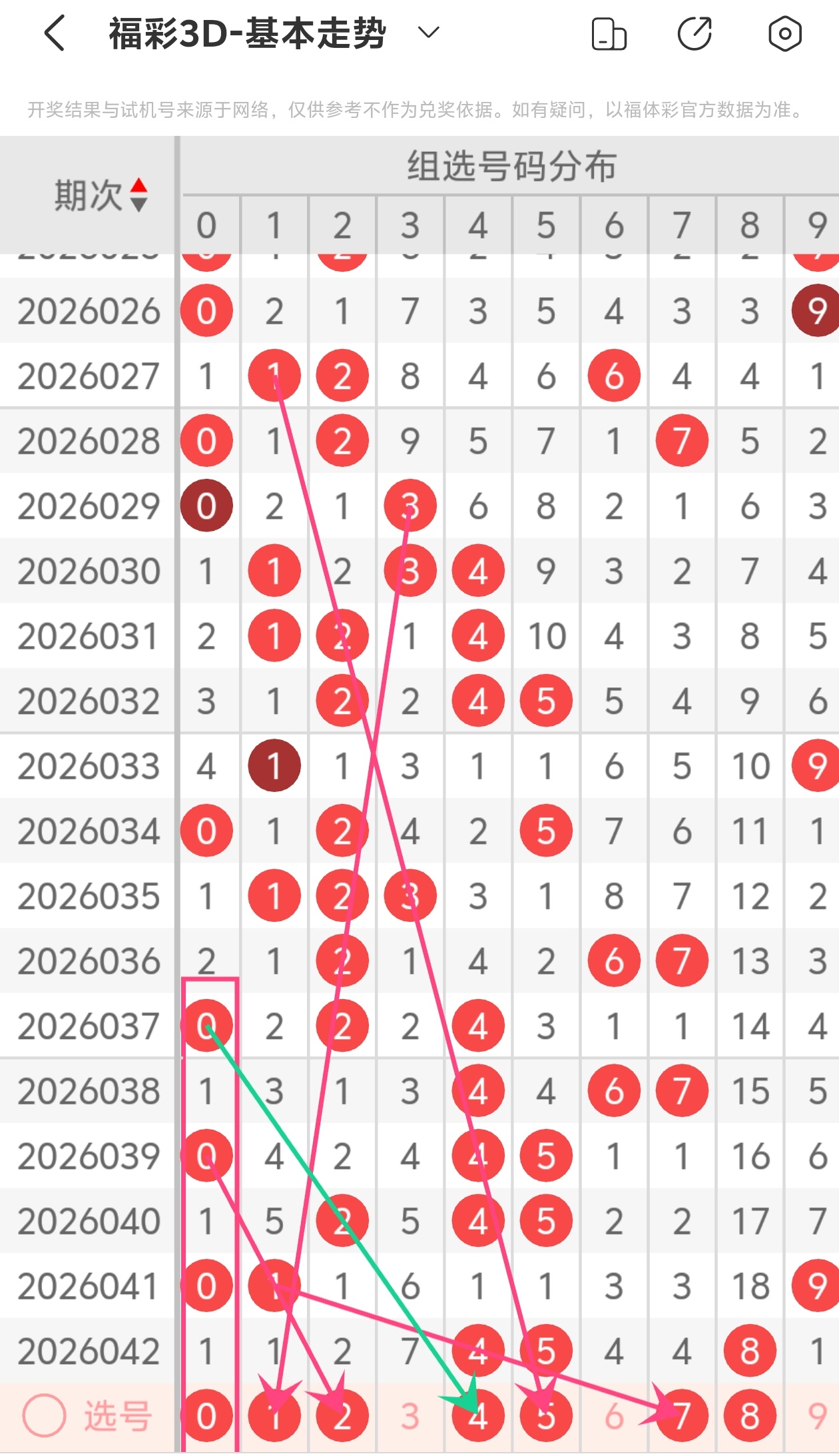
Task: Share this trend chart
Action: pos(695,34)
